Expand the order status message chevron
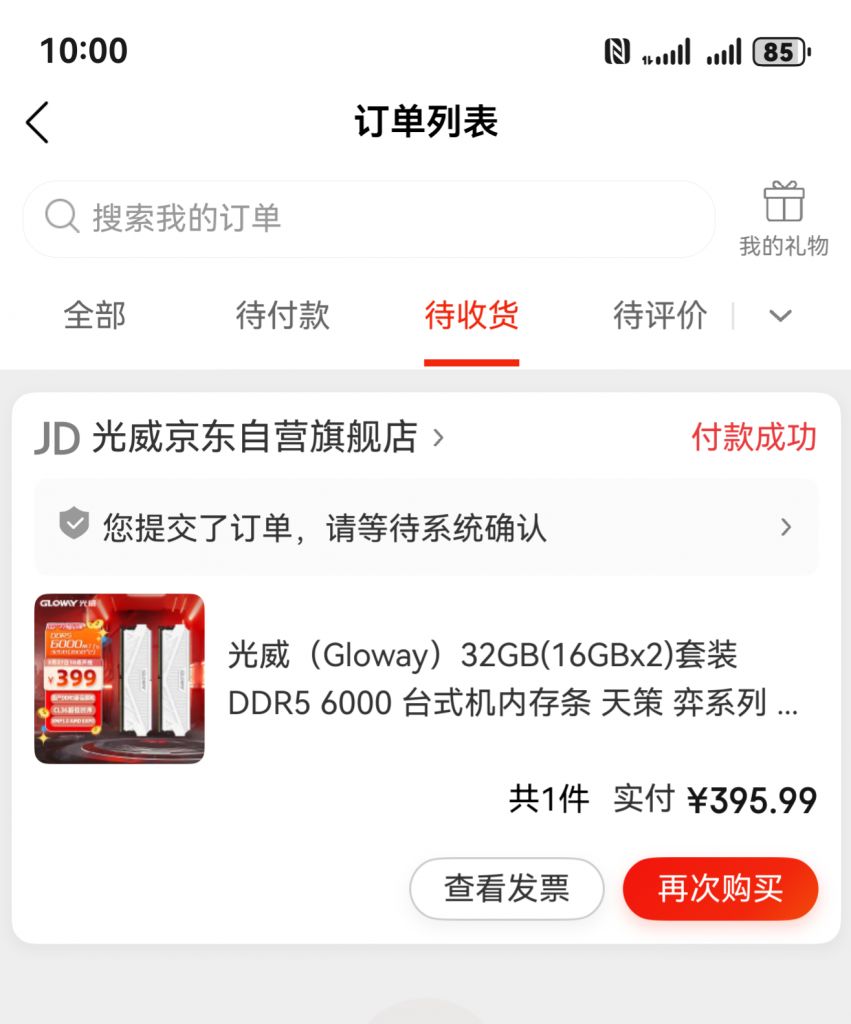Image resolution: width=851 pixels, height=1024 pixels. (786, 527)
